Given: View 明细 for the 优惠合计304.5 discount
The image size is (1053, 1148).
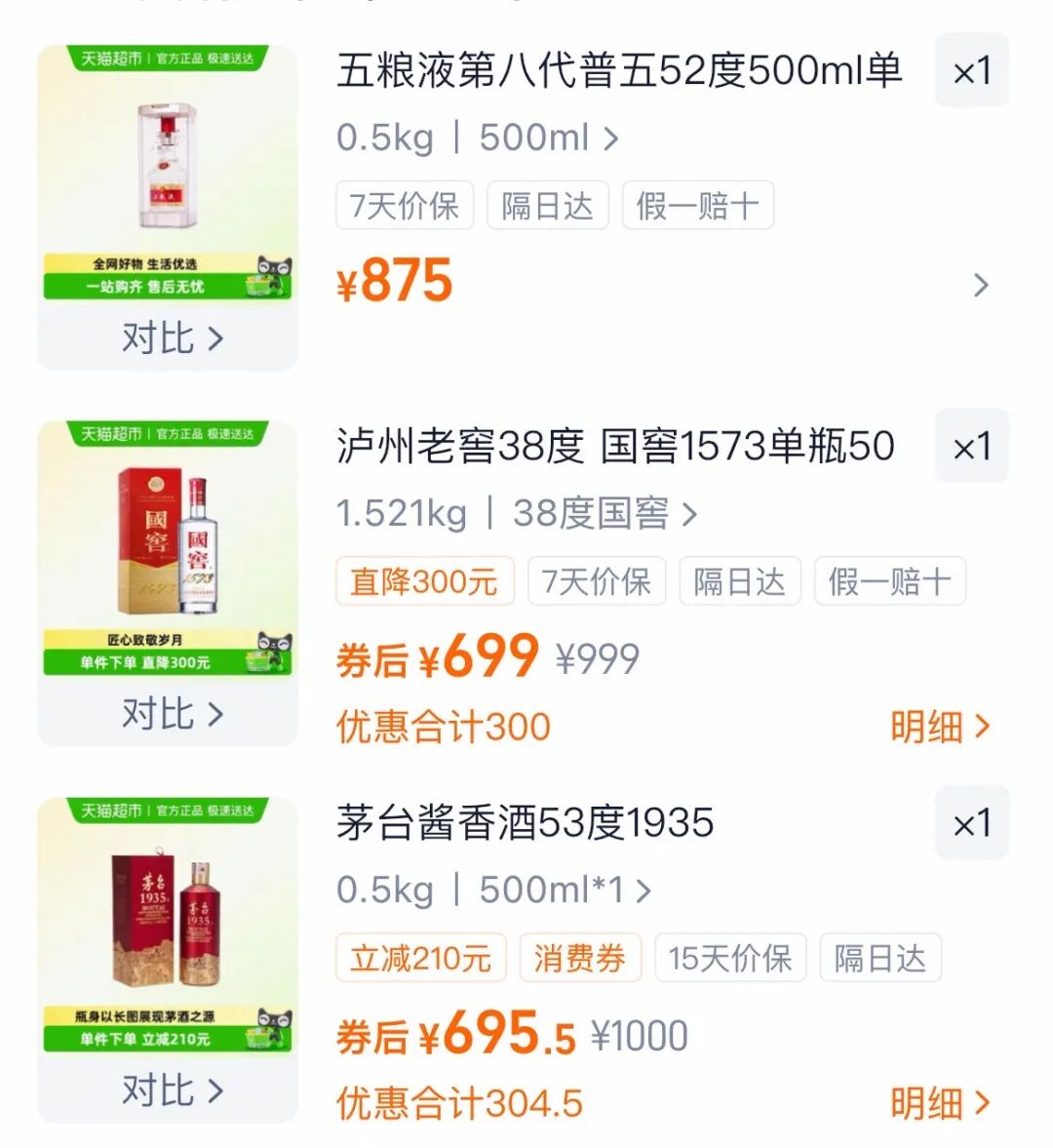Looking at the screenshot, I should tap(939, 1103).
